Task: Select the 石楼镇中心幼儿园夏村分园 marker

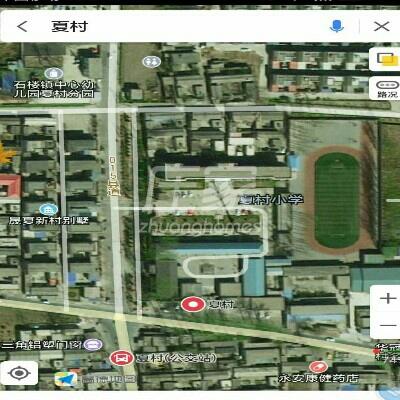Action: coord(54,73)
